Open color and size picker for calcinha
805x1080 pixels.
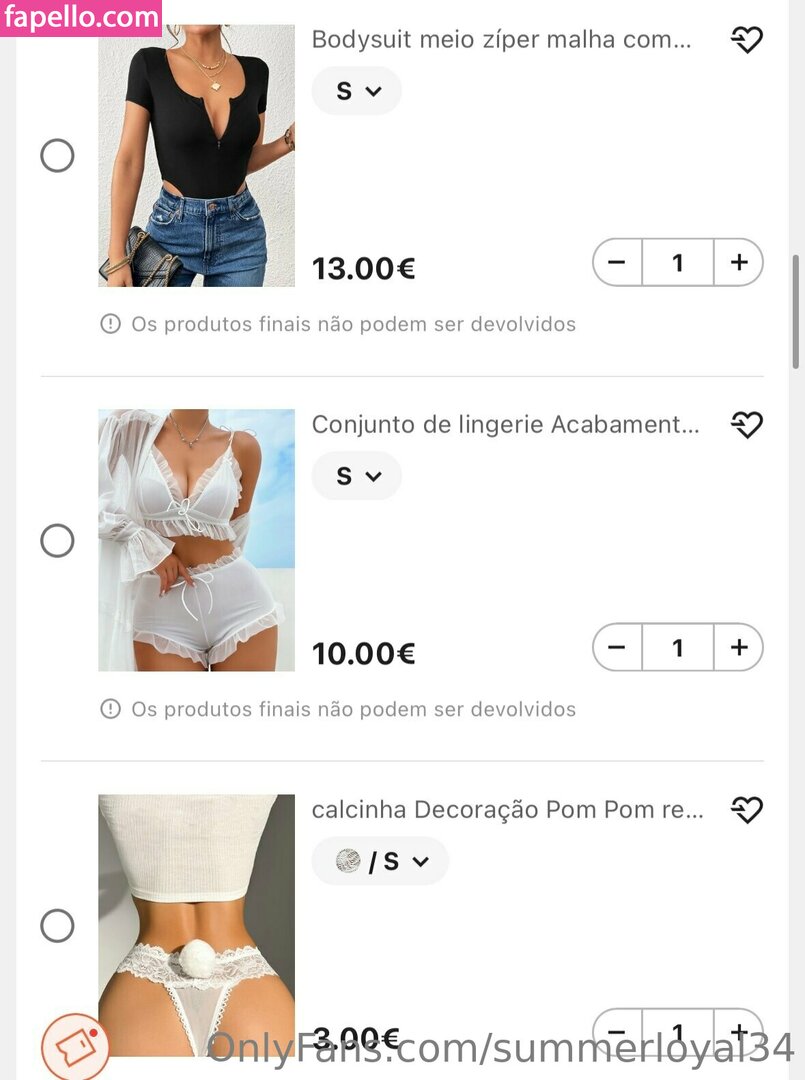(x=380, y=861)
